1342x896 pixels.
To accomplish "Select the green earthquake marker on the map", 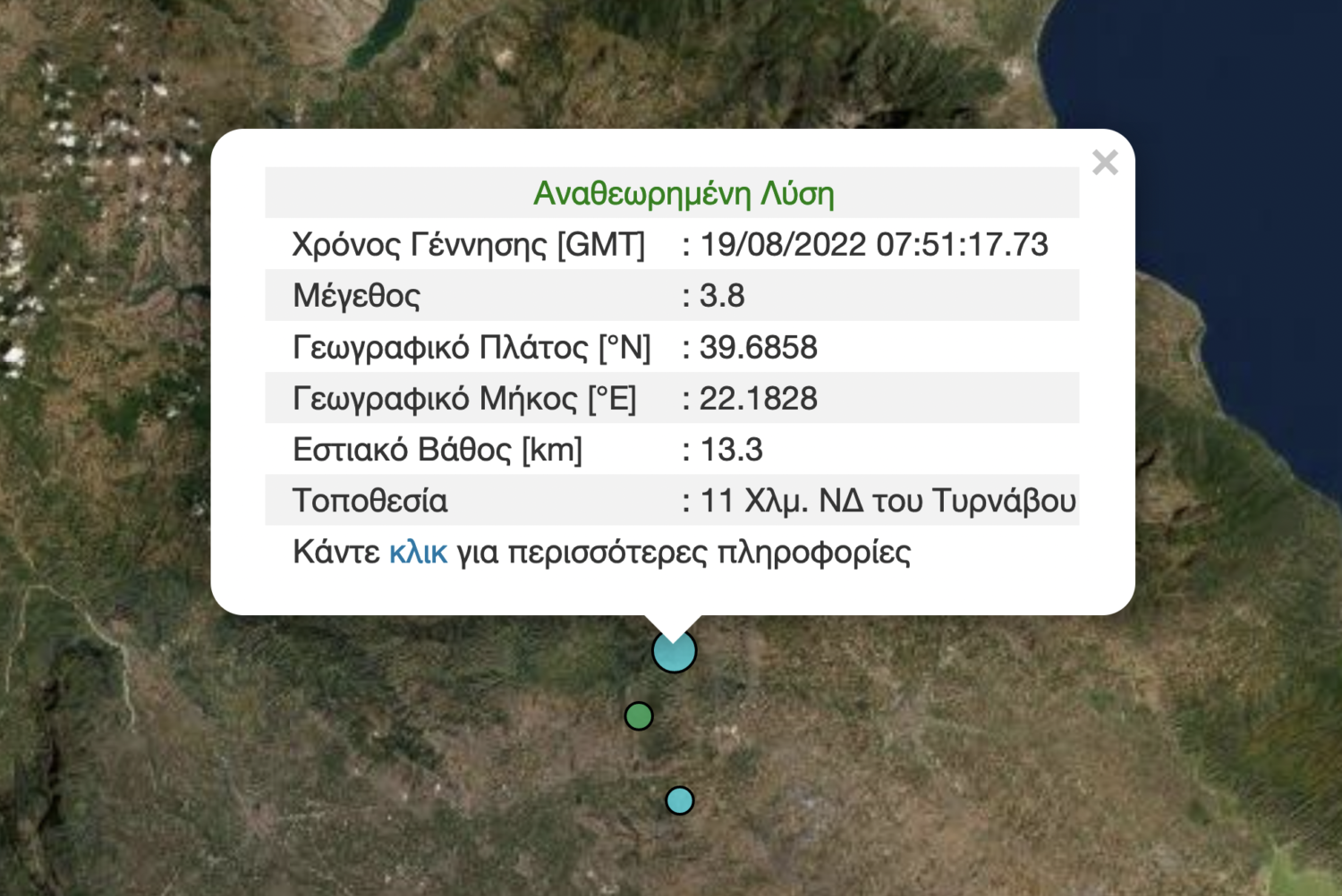I will click(639, 715).
